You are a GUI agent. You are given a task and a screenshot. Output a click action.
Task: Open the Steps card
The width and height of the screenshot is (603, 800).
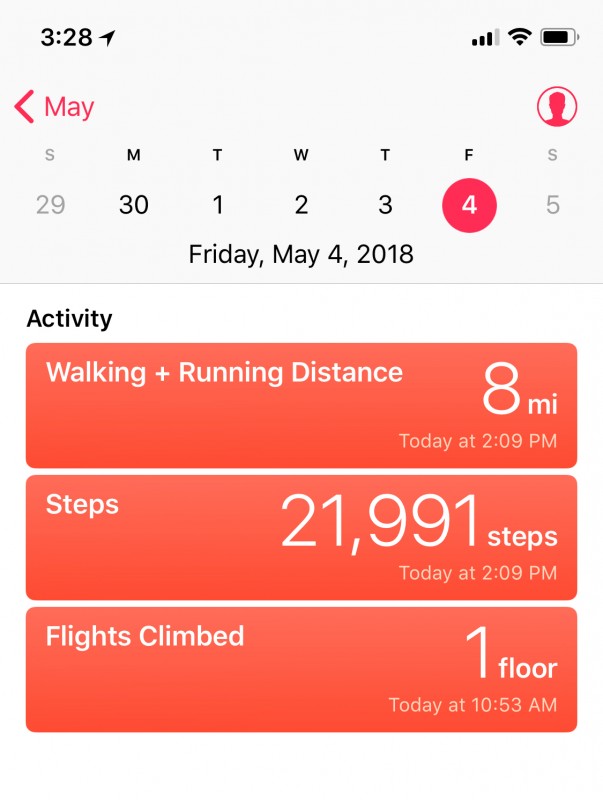(301, 537)
